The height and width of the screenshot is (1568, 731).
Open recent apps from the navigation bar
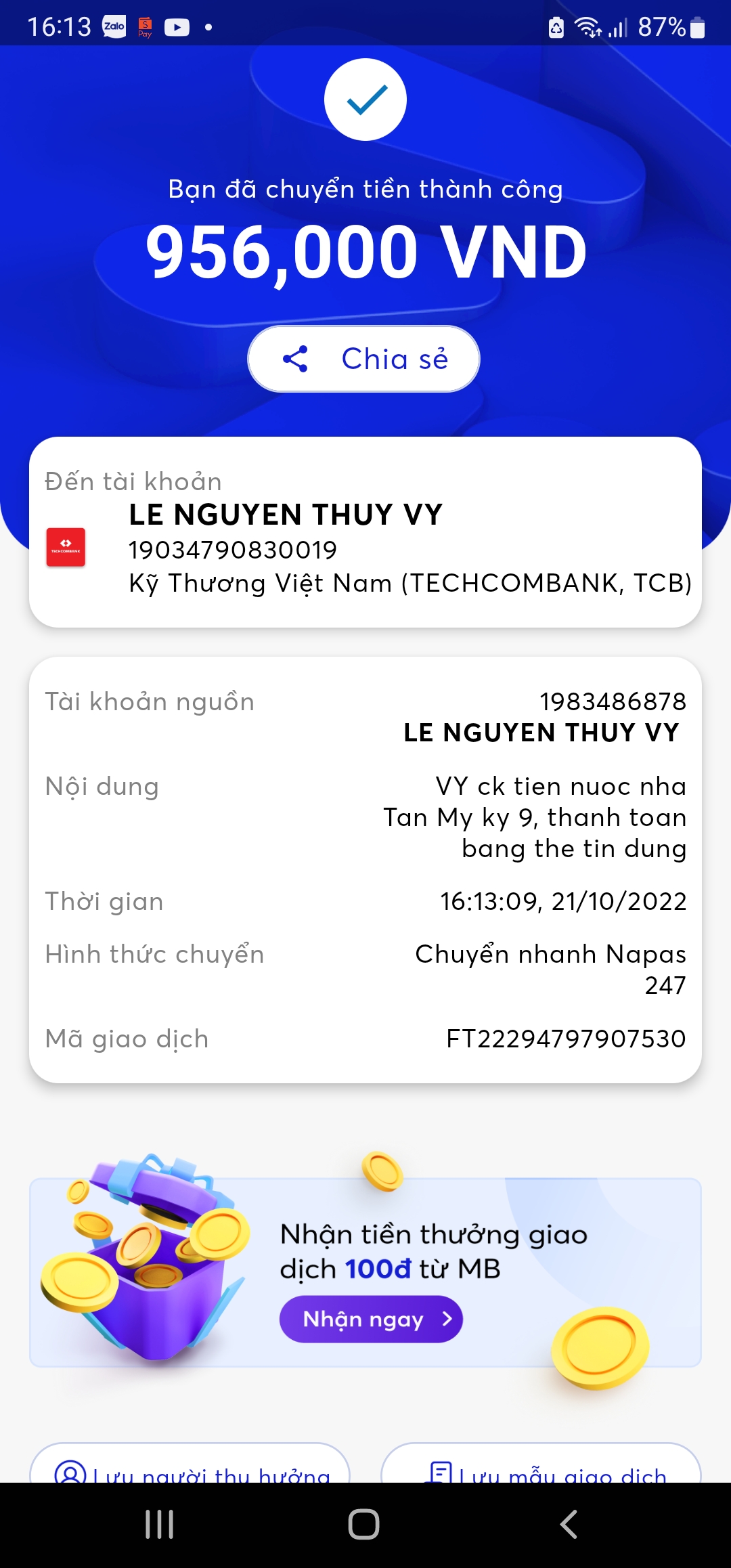pos(160,1525)
